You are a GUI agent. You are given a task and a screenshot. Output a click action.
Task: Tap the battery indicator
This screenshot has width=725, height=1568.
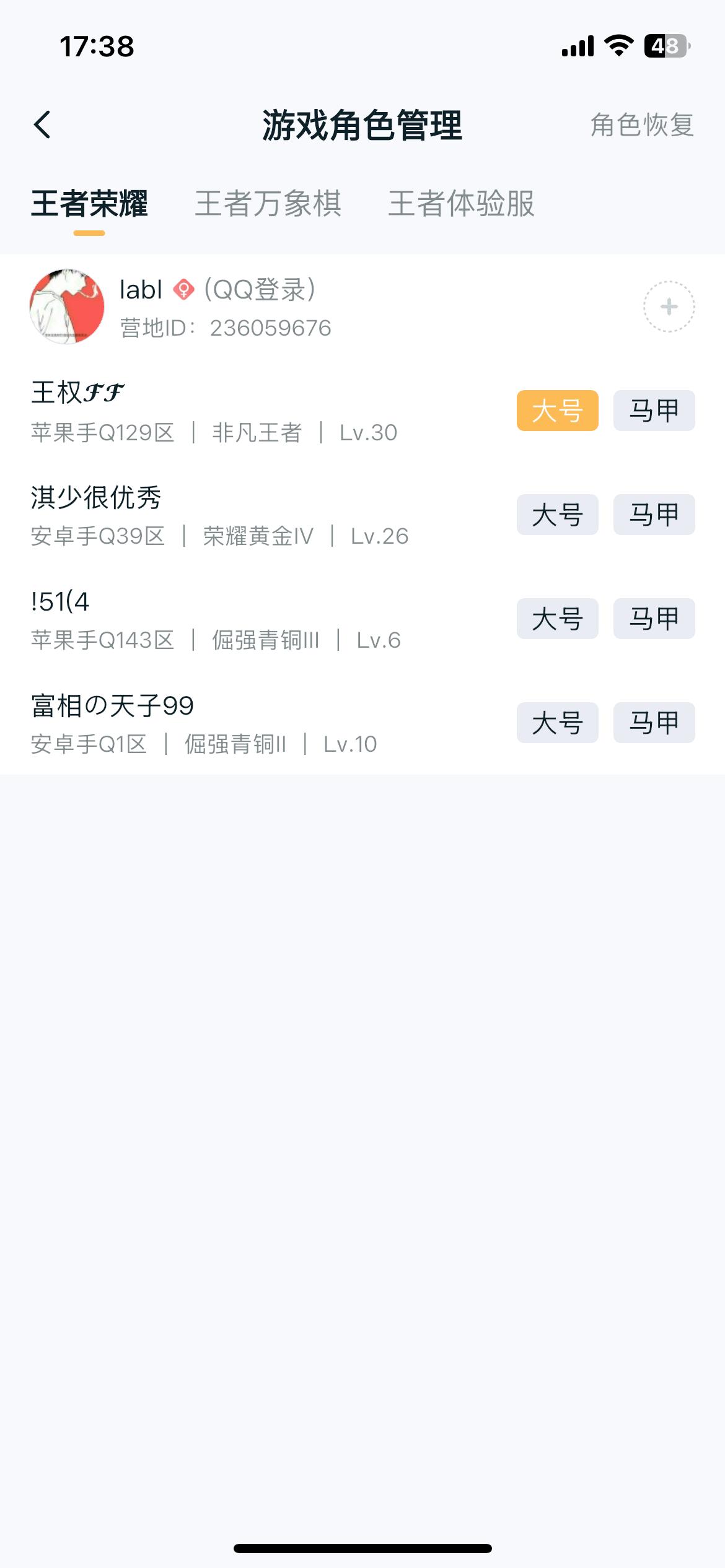666,44
